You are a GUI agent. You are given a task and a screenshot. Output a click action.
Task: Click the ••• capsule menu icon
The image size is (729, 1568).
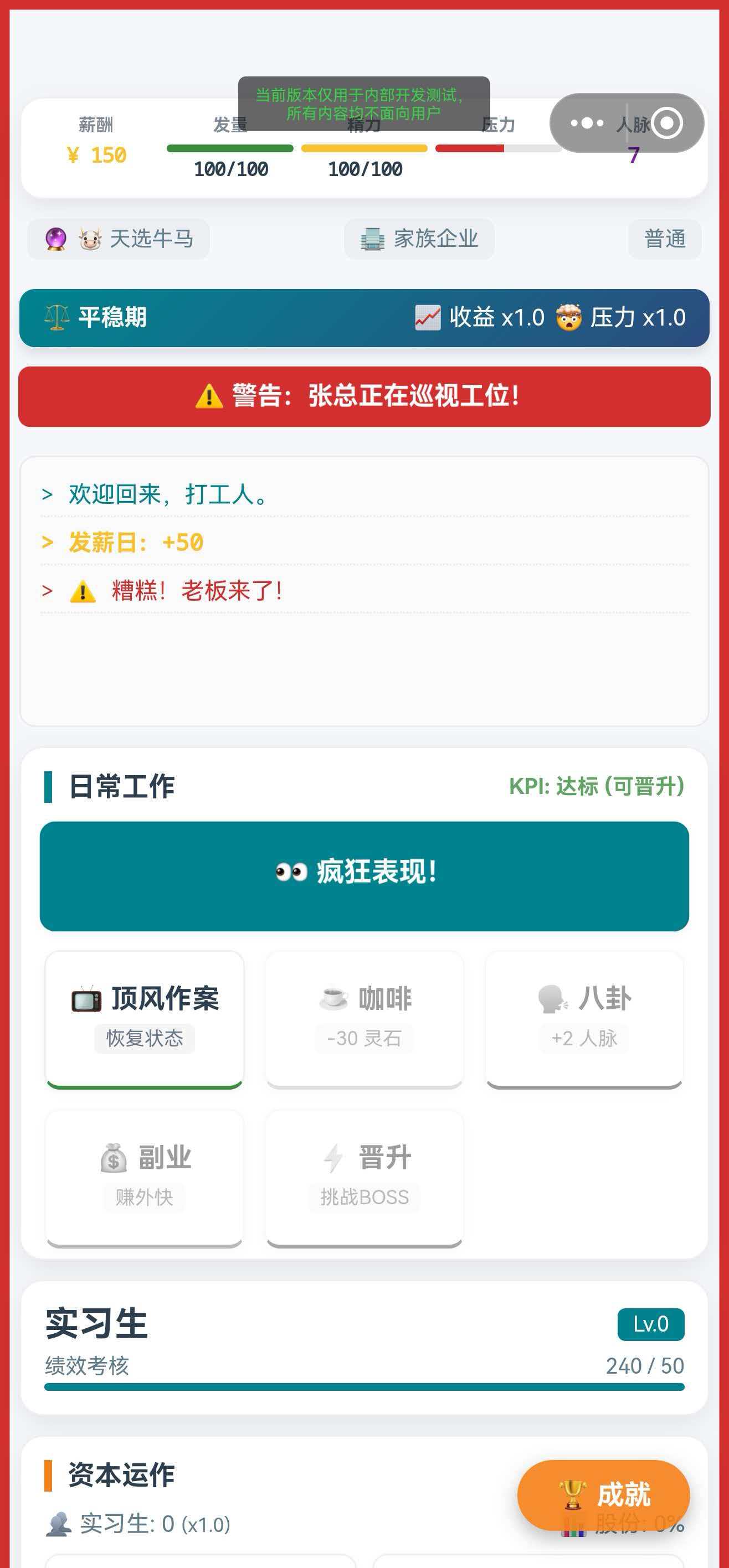[x=587, y=122]
